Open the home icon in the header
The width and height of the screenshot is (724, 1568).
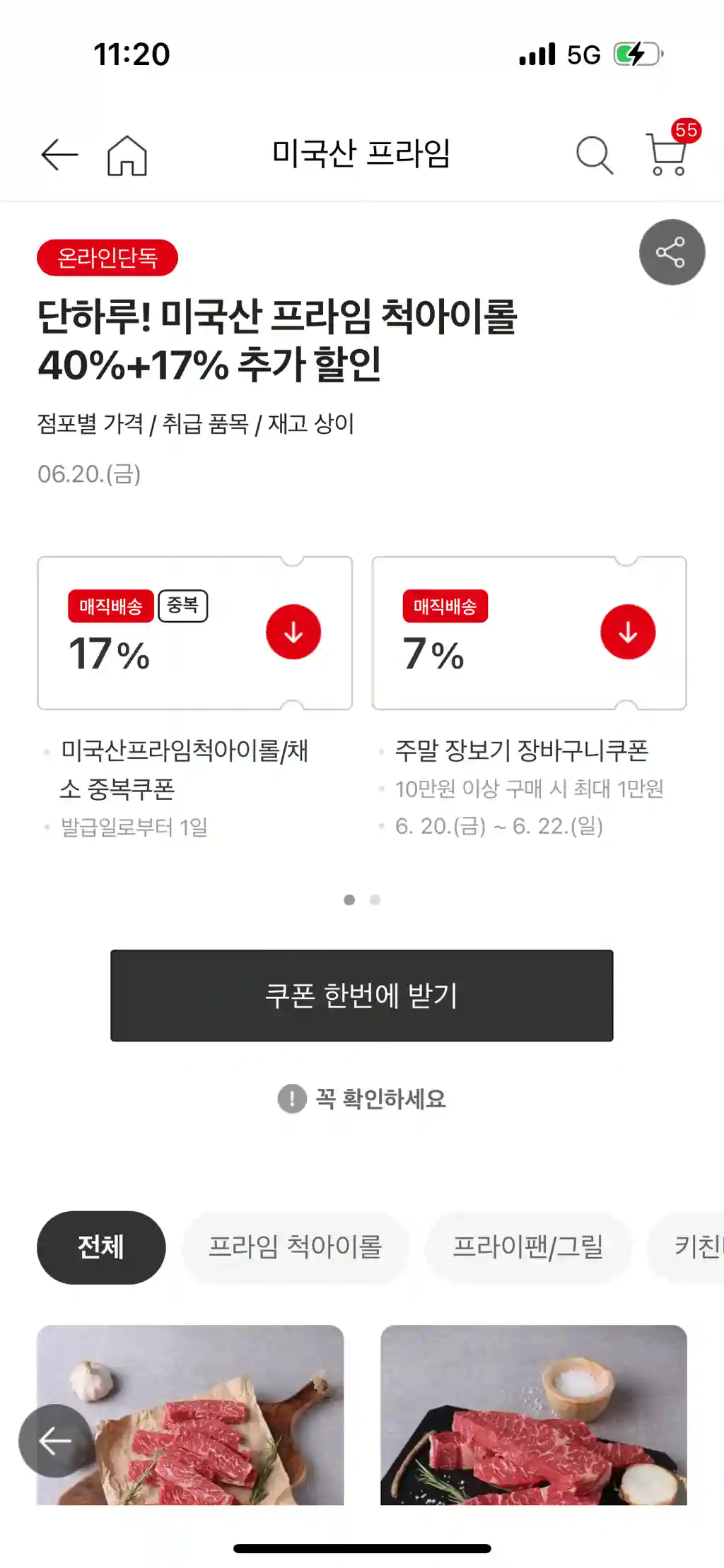127,155
